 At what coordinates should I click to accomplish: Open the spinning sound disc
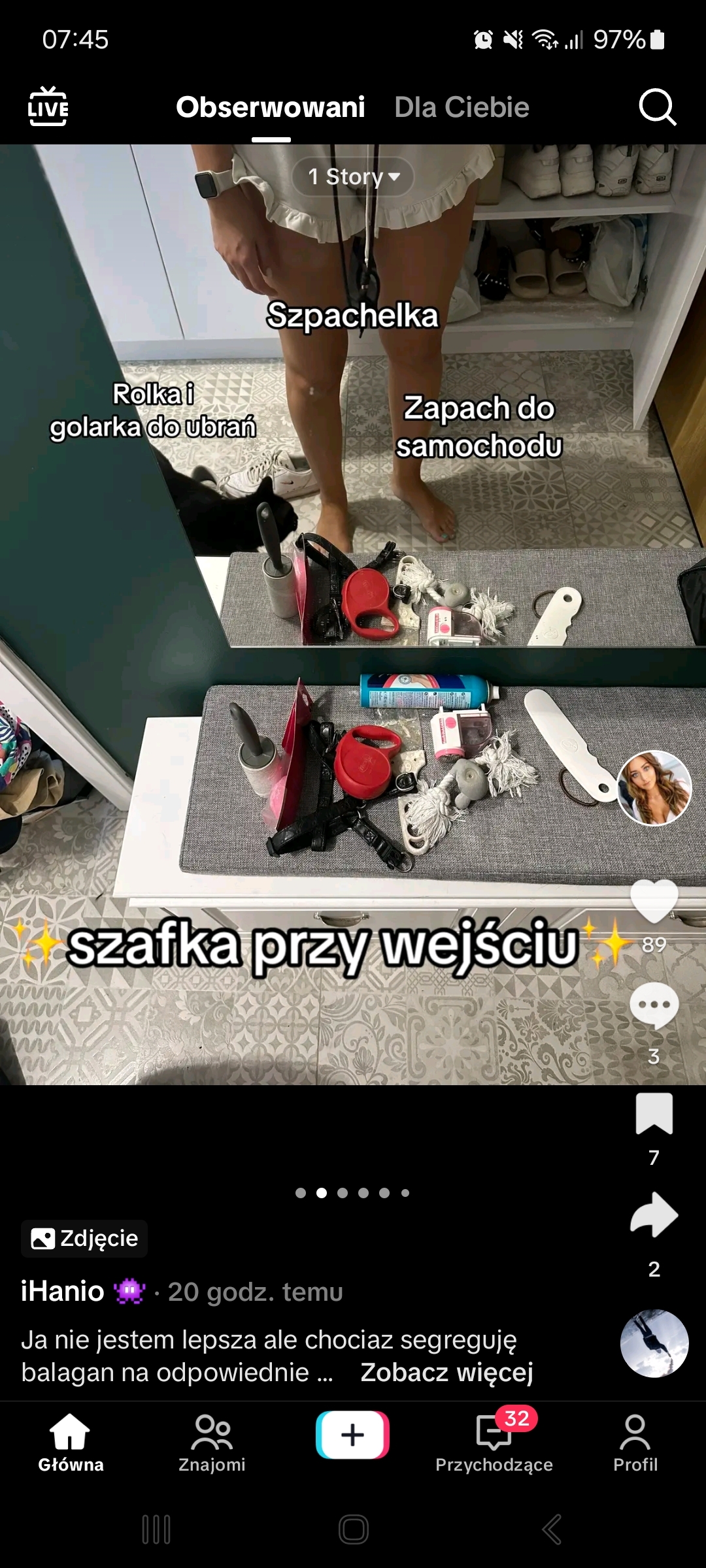tap(654, 1343)
